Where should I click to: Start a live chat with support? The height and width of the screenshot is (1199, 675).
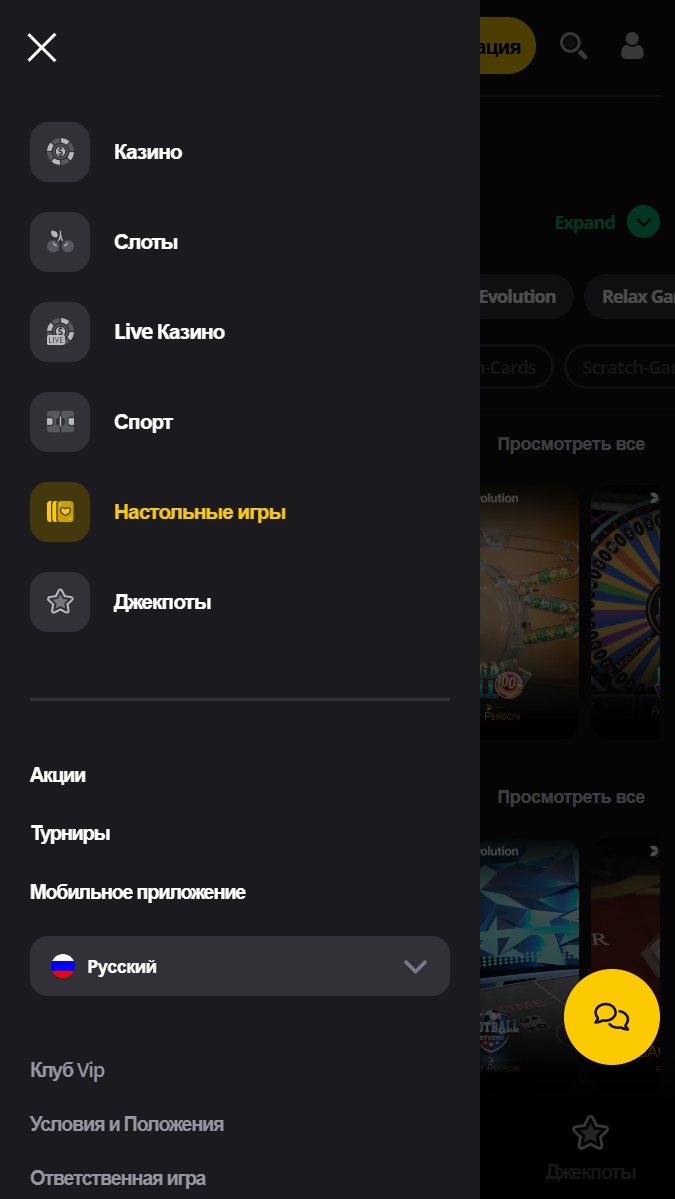click(x=611, y=1016)
